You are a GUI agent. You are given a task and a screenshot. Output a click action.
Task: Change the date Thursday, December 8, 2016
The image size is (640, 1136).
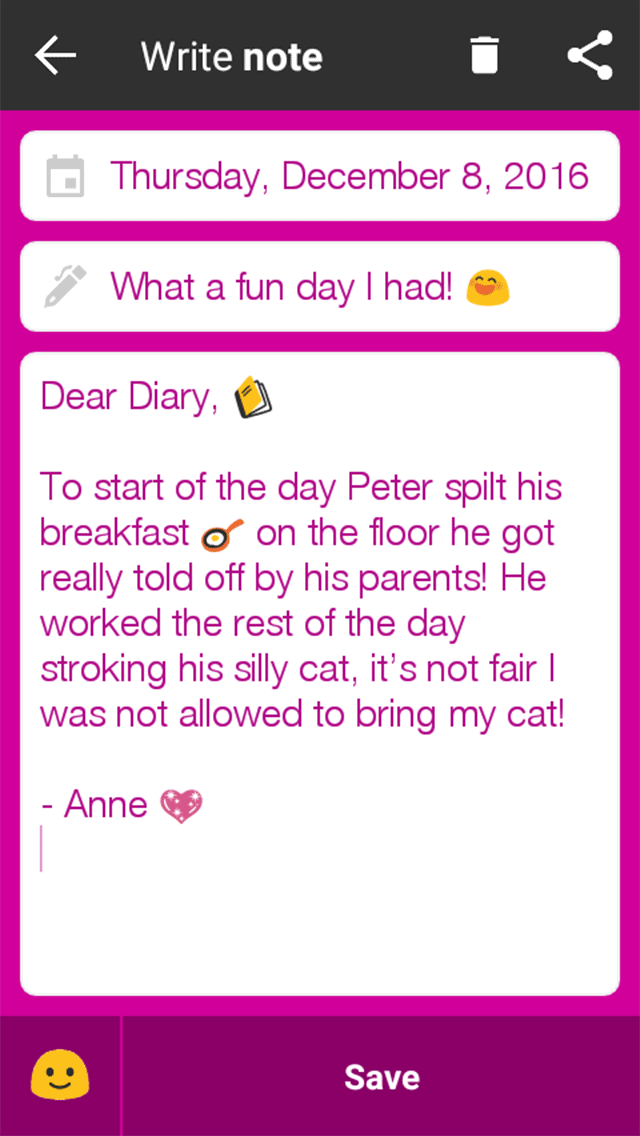pos(348,176)
